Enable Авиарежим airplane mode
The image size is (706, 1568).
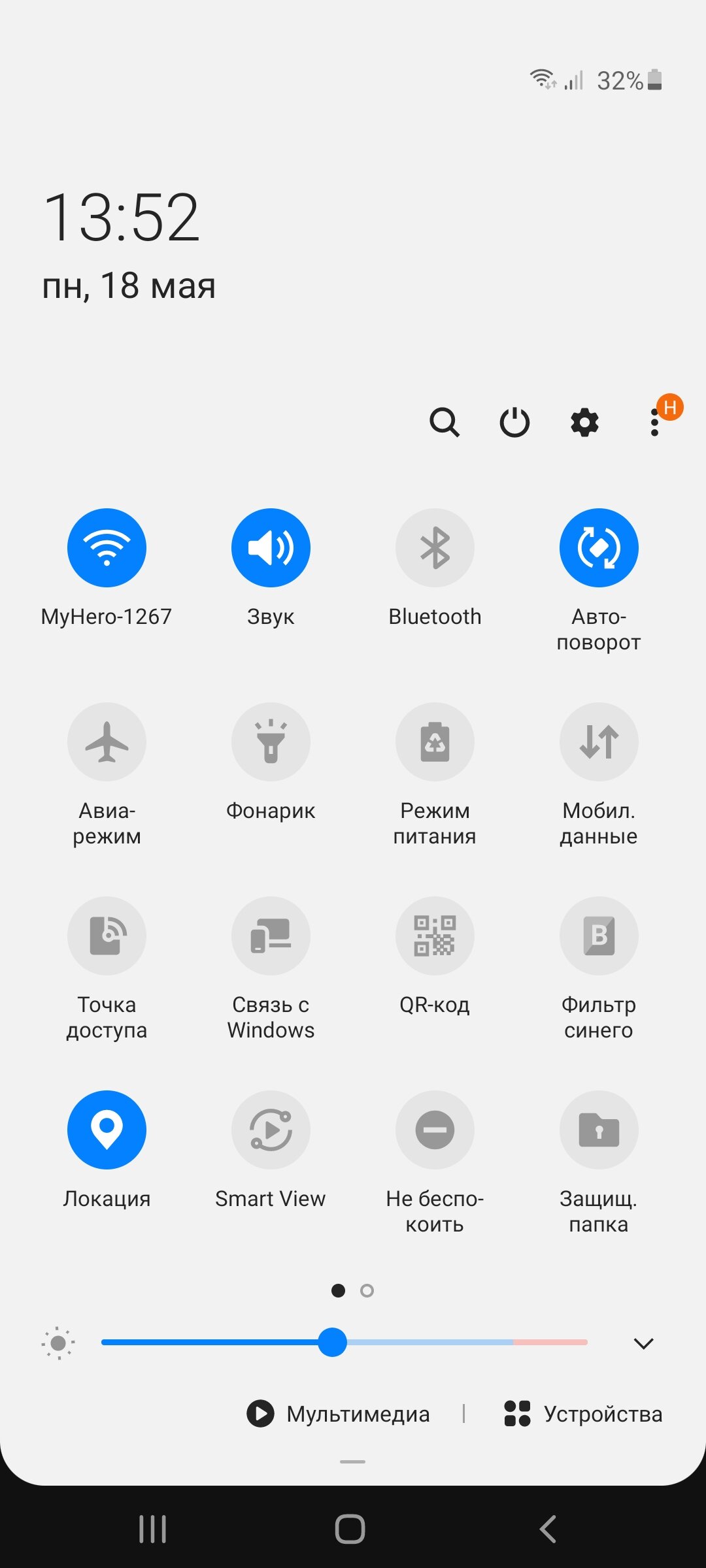(x=107, y=742)
